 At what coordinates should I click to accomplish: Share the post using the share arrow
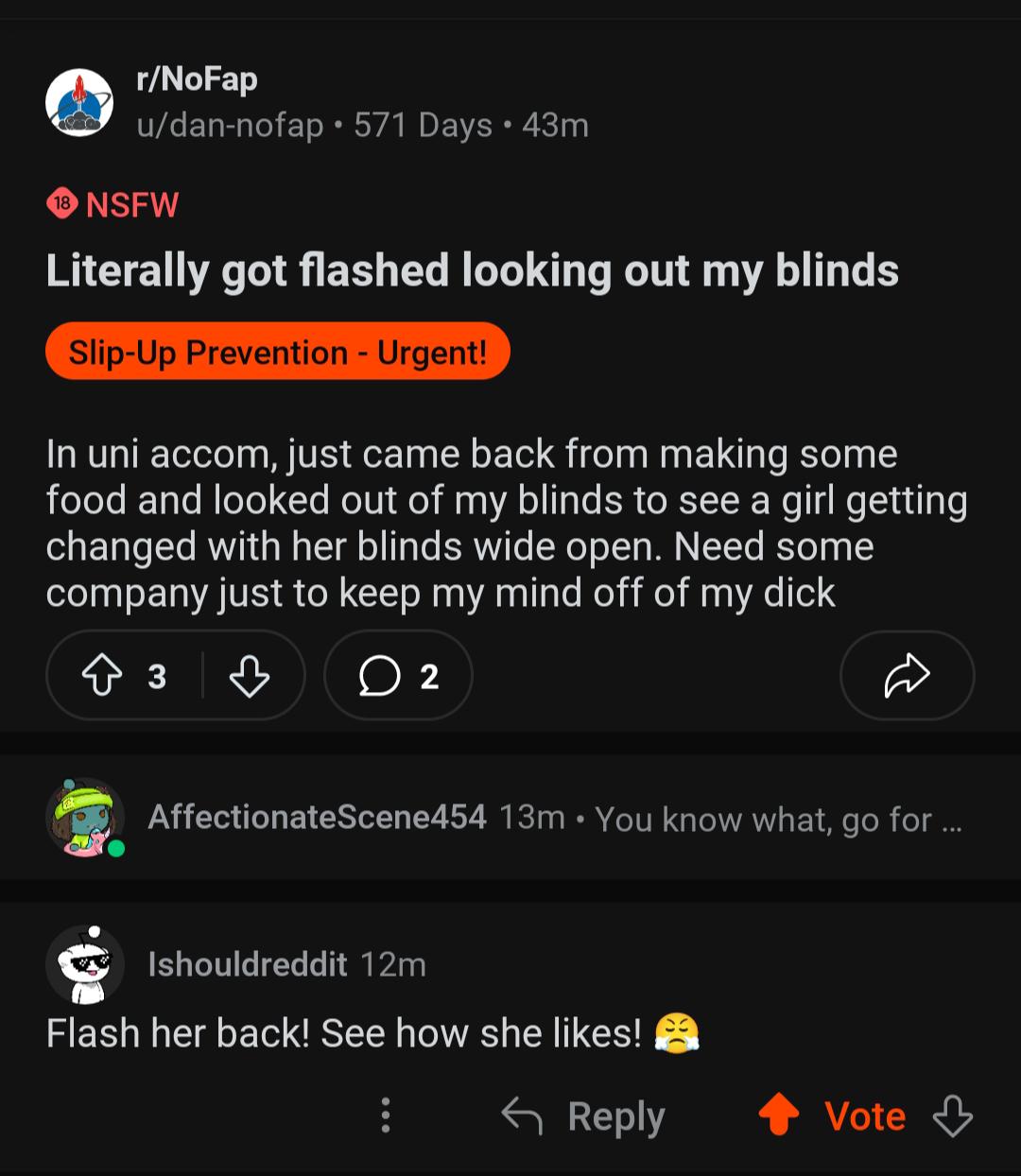(x=906, y=675)
